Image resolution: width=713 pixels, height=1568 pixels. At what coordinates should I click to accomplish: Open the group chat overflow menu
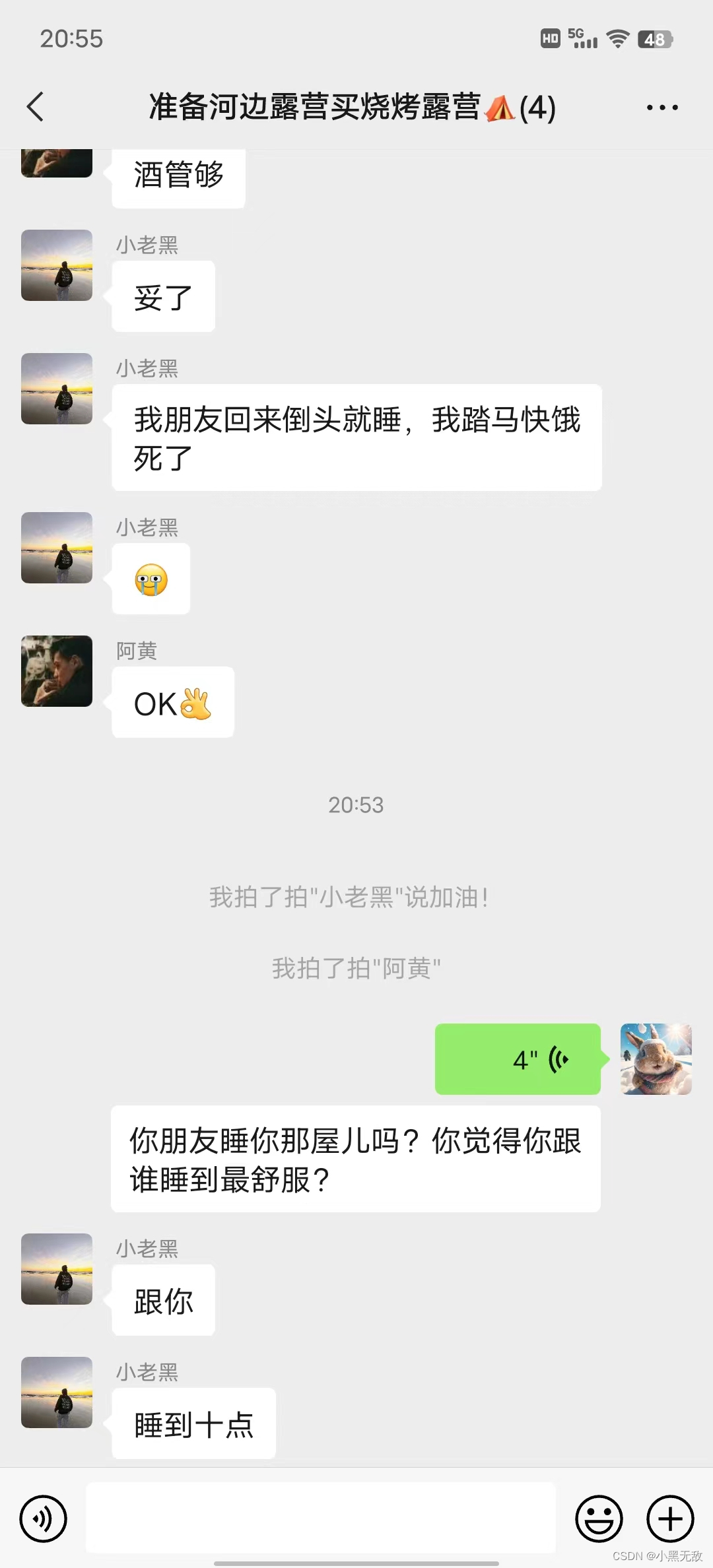point(662,108)
